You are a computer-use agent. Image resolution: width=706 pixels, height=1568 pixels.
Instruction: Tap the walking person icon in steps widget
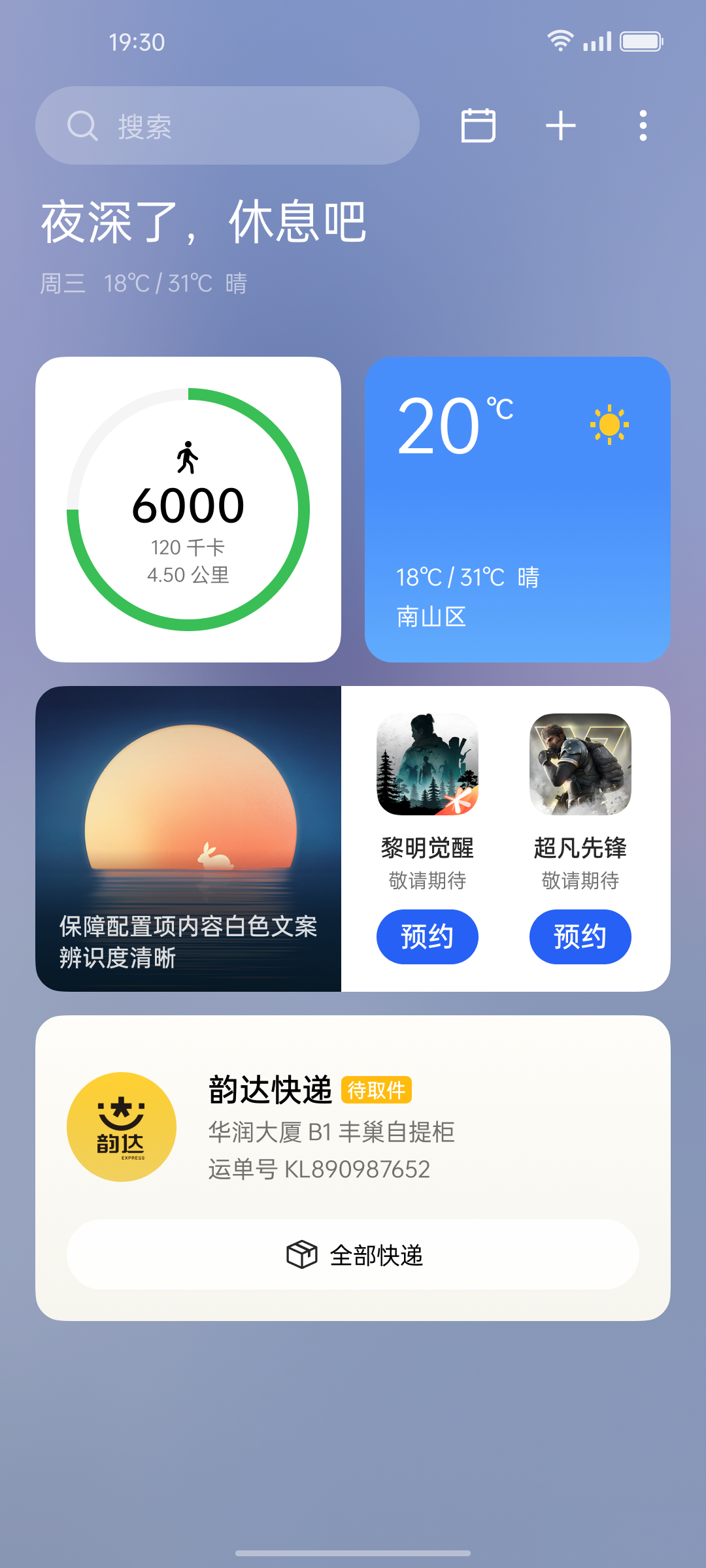tap(188, 458)
